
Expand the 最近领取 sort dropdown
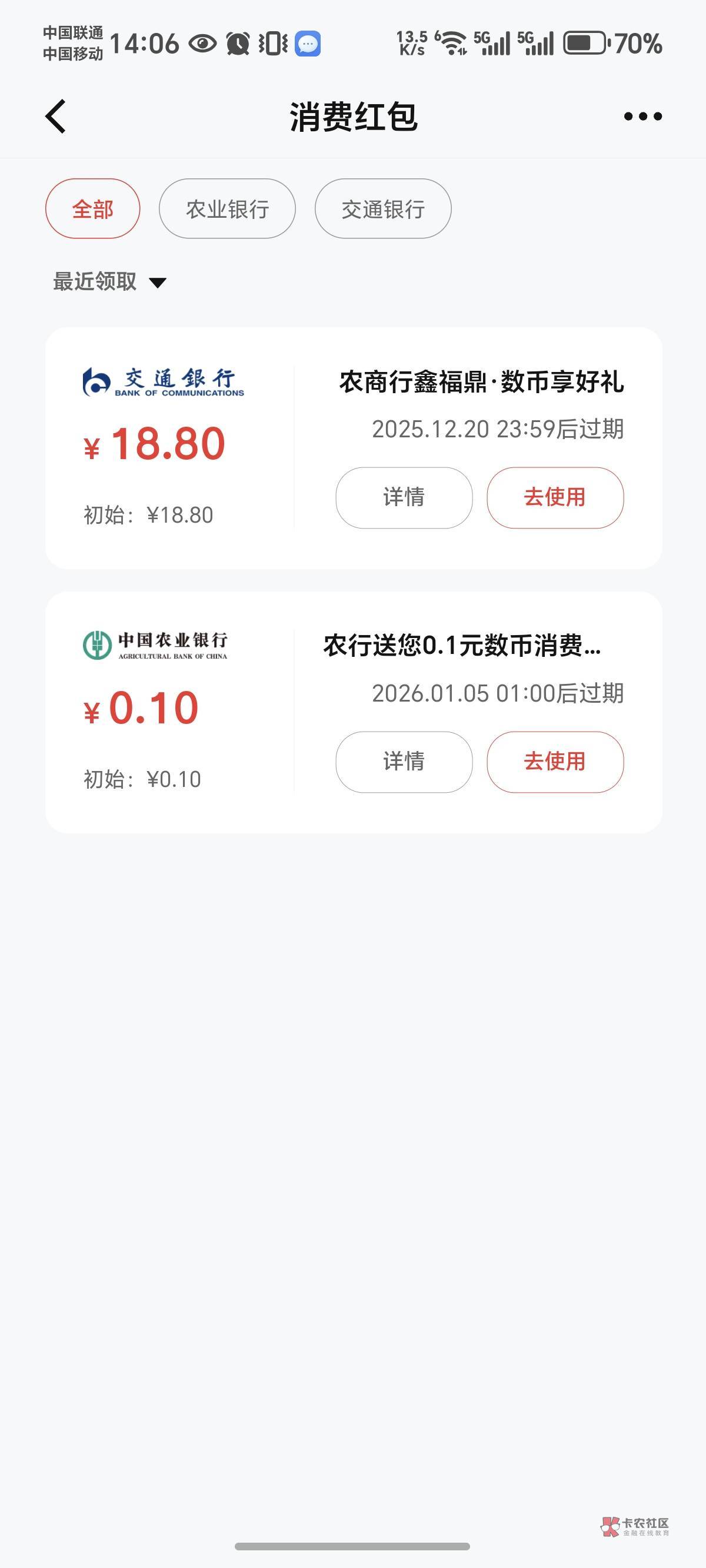[109, 282]
